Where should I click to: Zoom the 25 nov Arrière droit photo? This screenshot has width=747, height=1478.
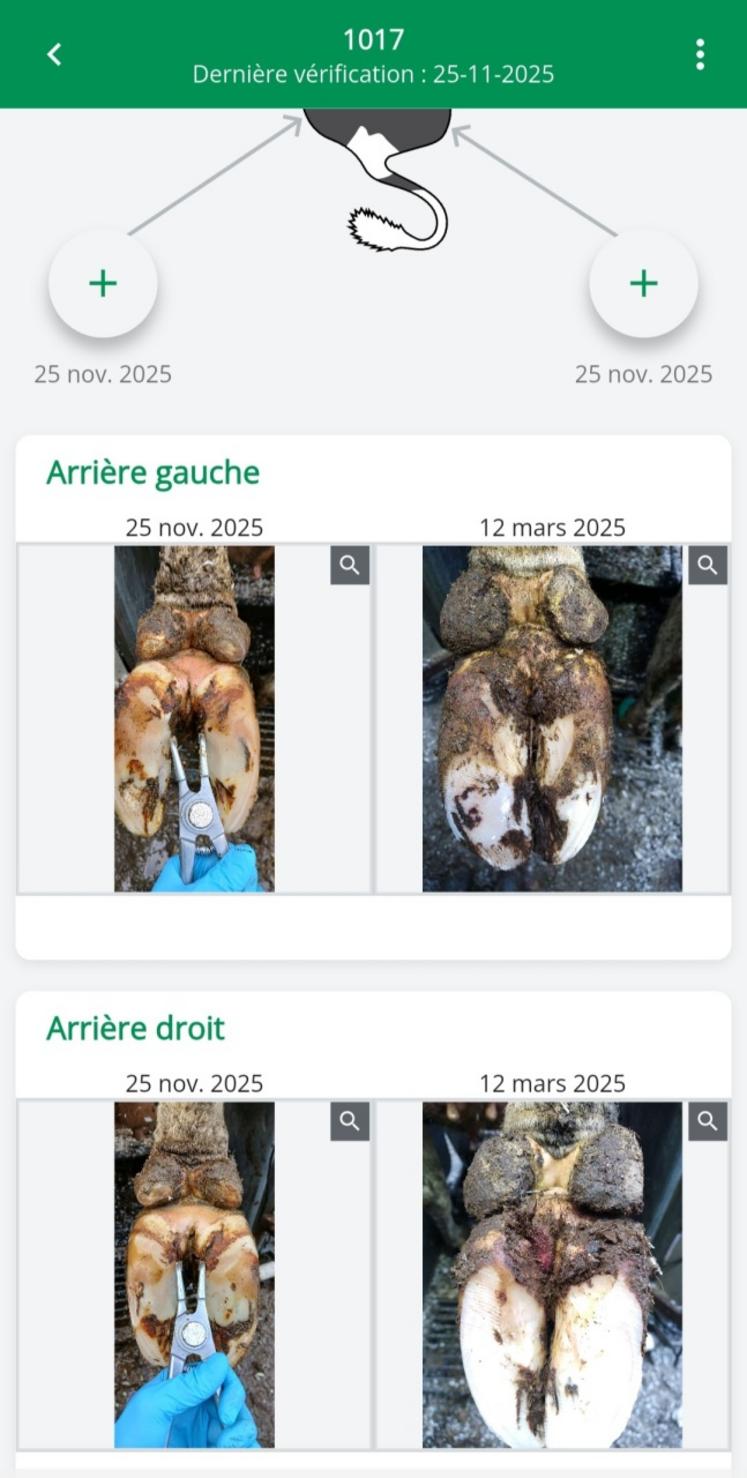[x=348, y=1120]
